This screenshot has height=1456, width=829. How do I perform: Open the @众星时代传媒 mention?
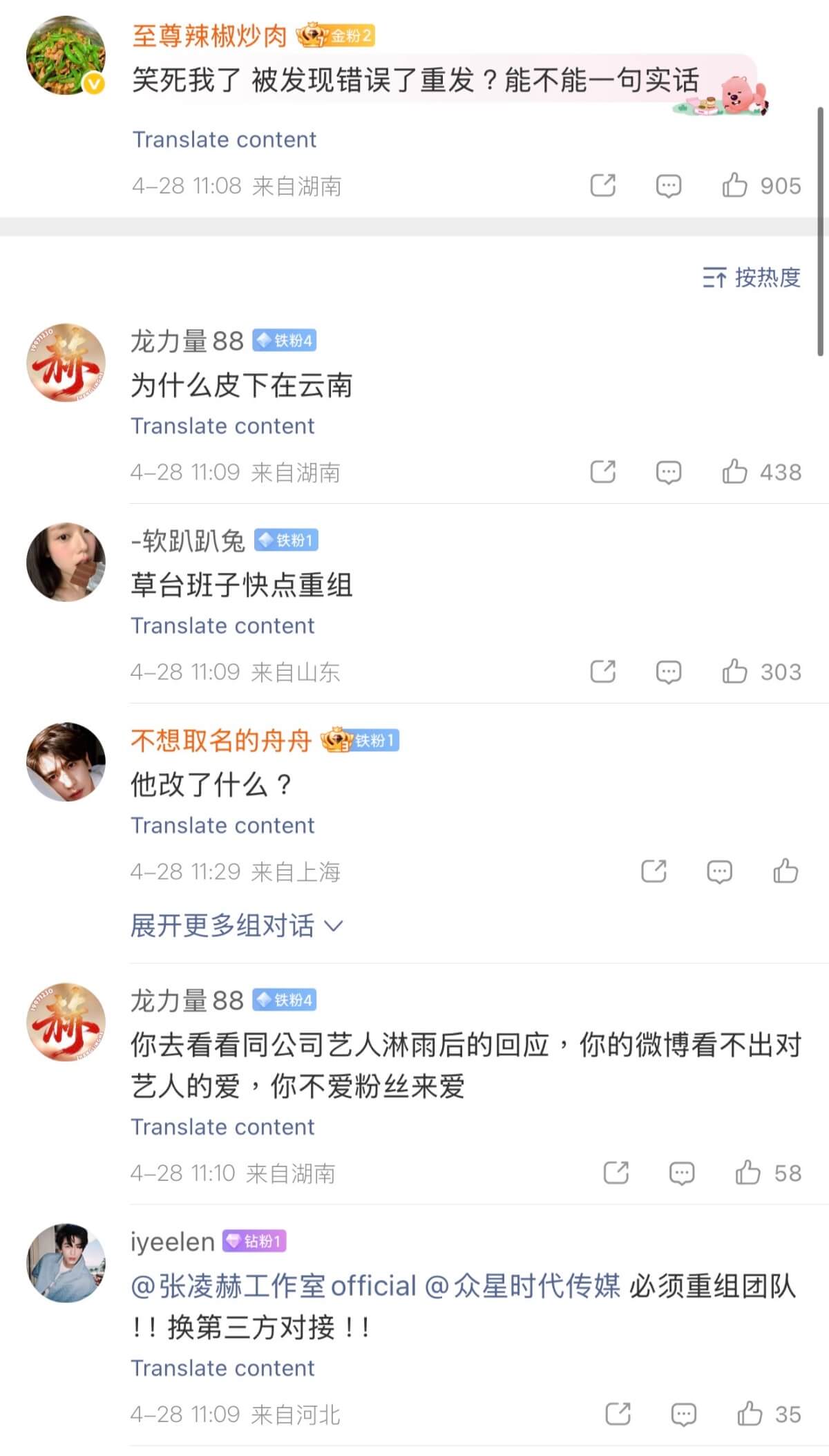click(x=522, y=1287)
